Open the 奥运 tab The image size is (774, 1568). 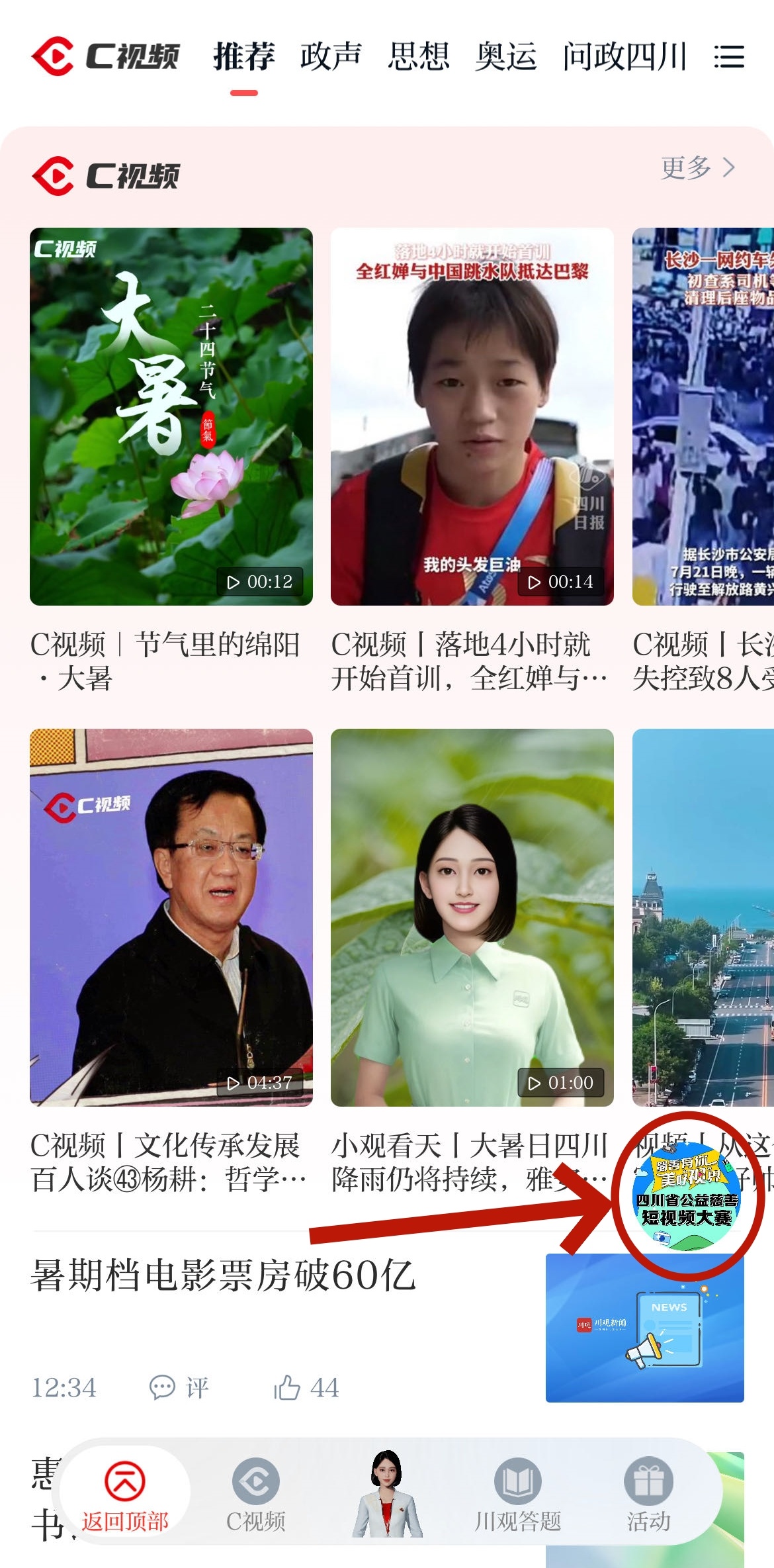(506, 56)
